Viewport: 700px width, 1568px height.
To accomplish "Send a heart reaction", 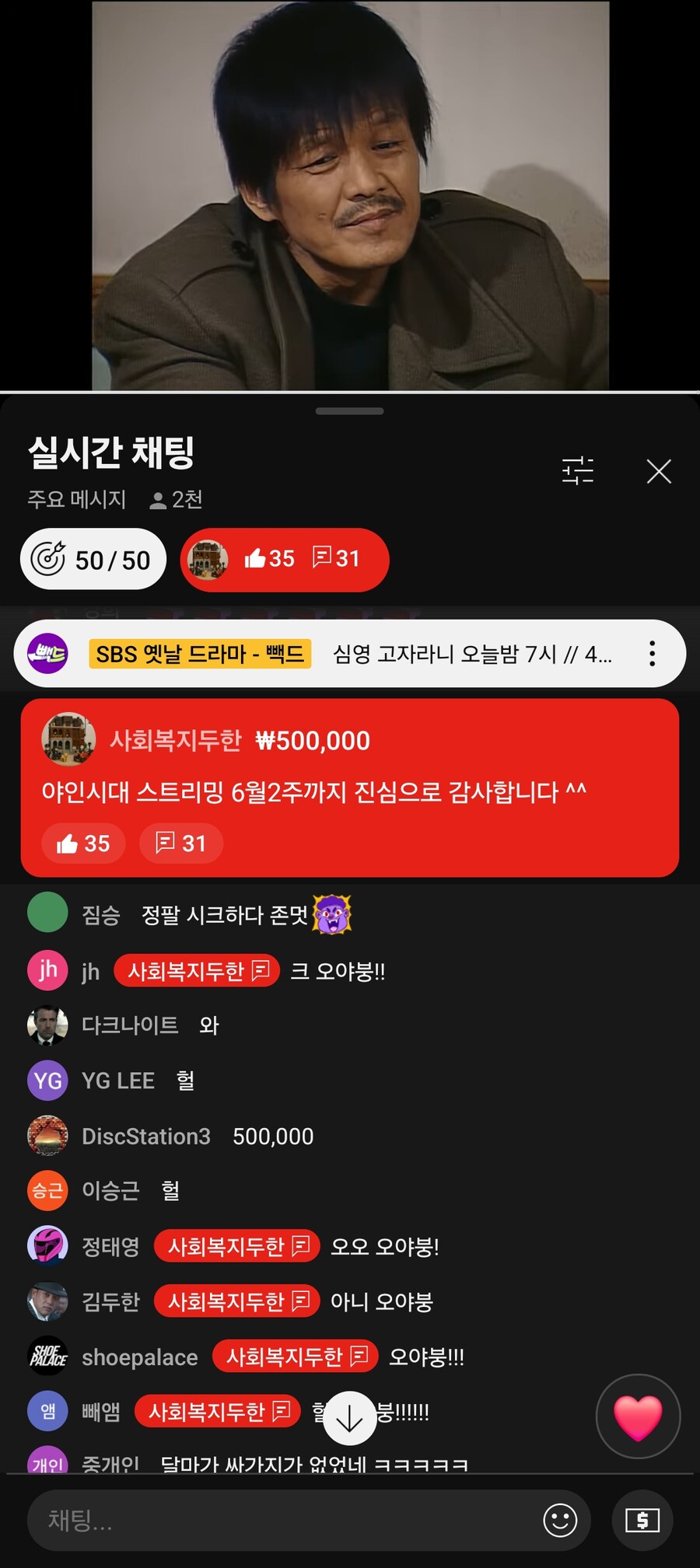I will coord(638,1416).
